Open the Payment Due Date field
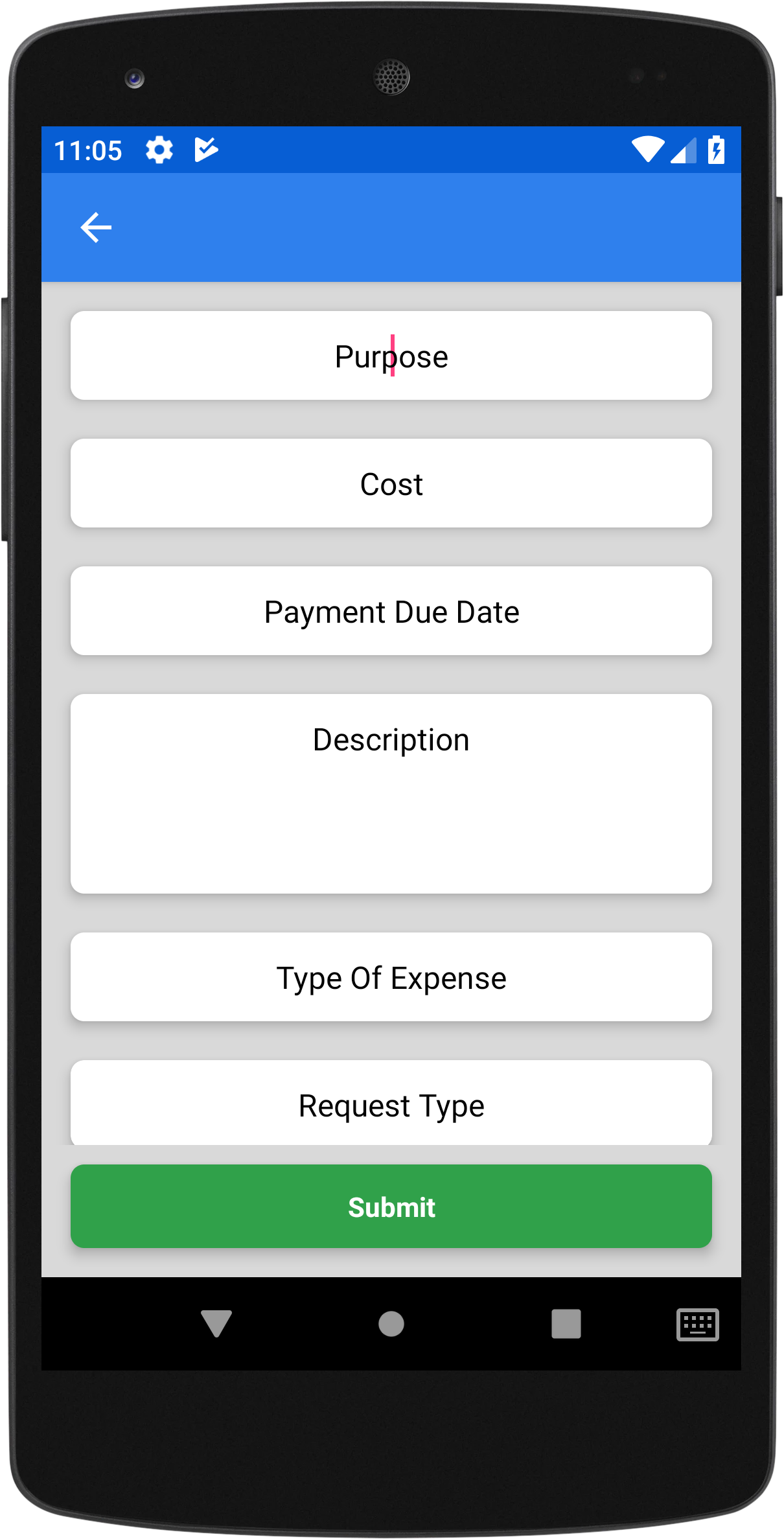784x1539 pixels. [x=391, y=611]
